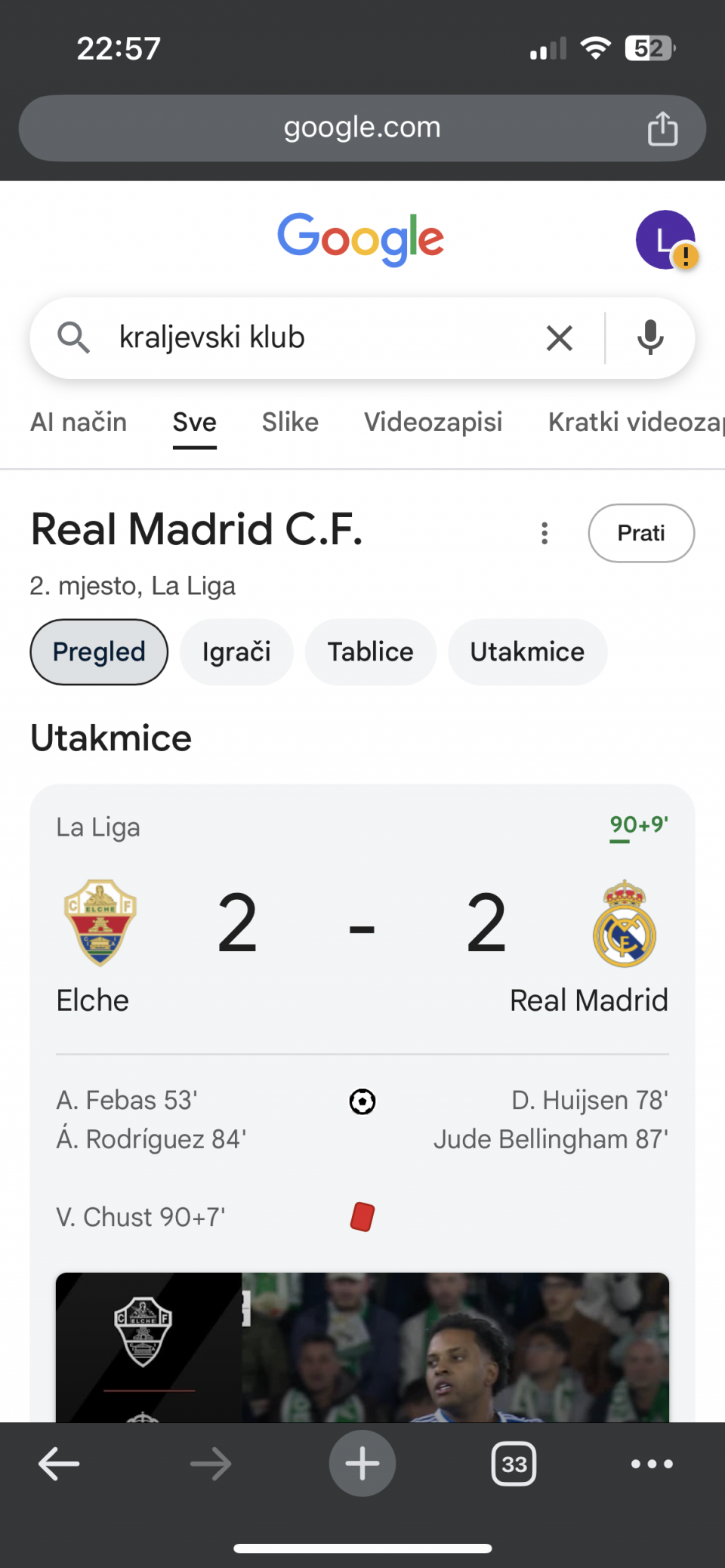Switch to the Videozapisi tab
725x1568 pixels.
point(433,422)
